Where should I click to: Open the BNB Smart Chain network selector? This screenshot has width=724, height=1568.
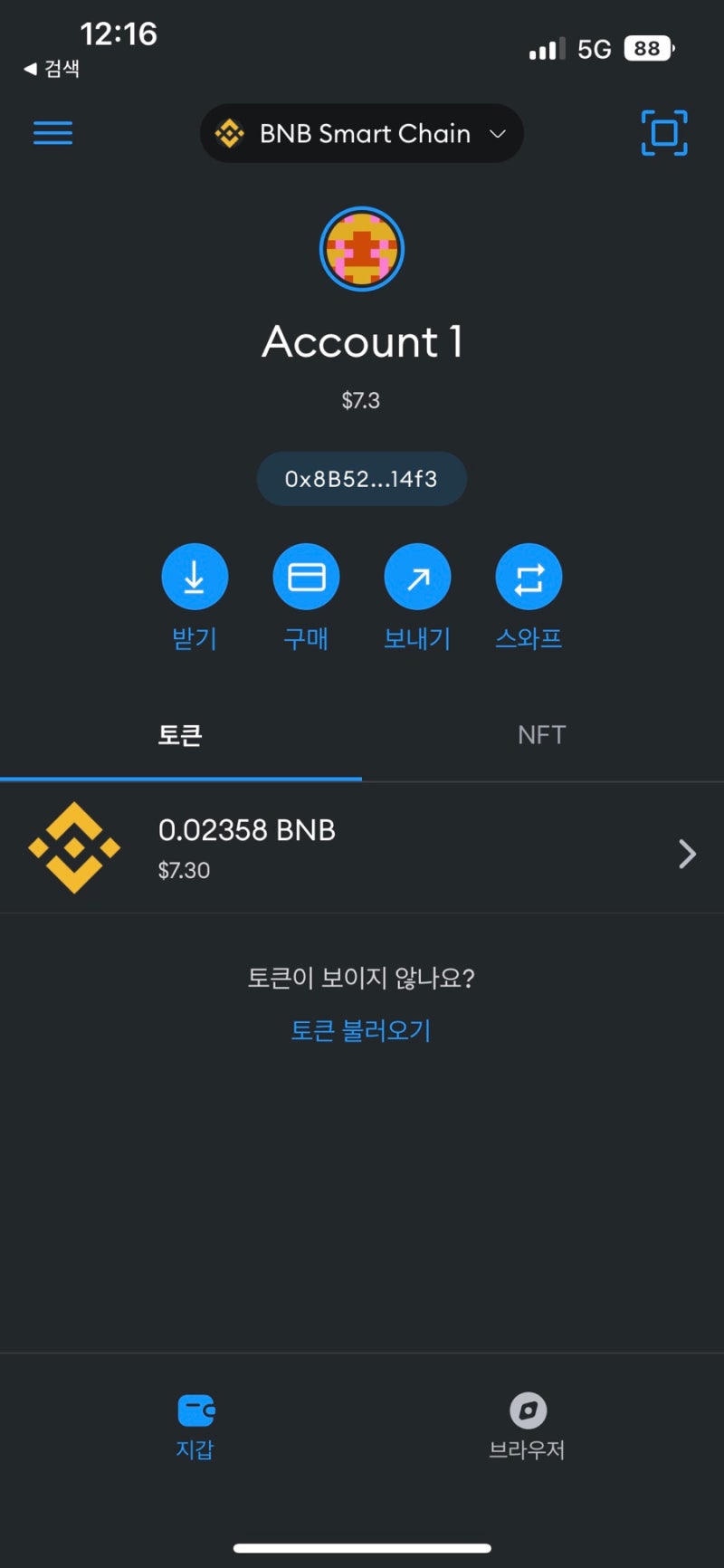[361, 133]
